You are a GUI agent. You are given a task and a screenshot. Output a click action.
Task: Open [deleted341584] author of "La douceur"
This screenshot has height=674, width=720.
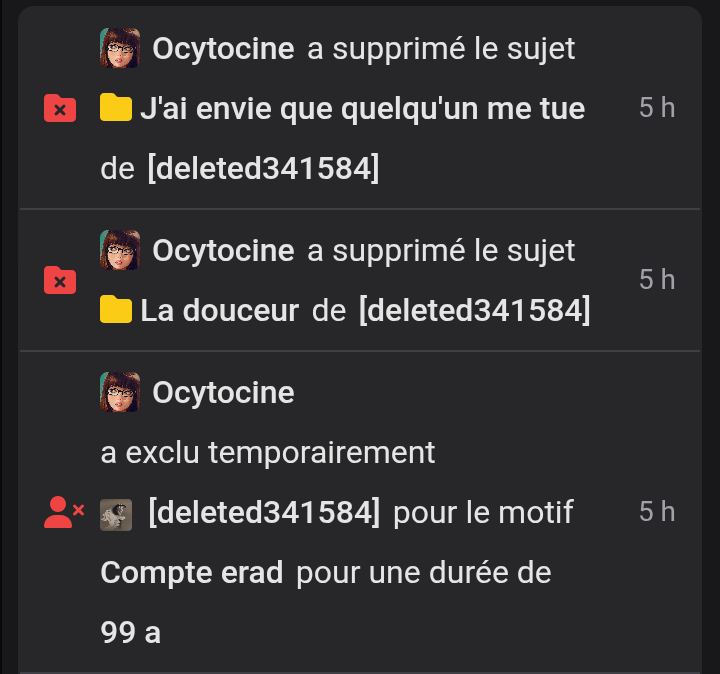pos(474,312)
